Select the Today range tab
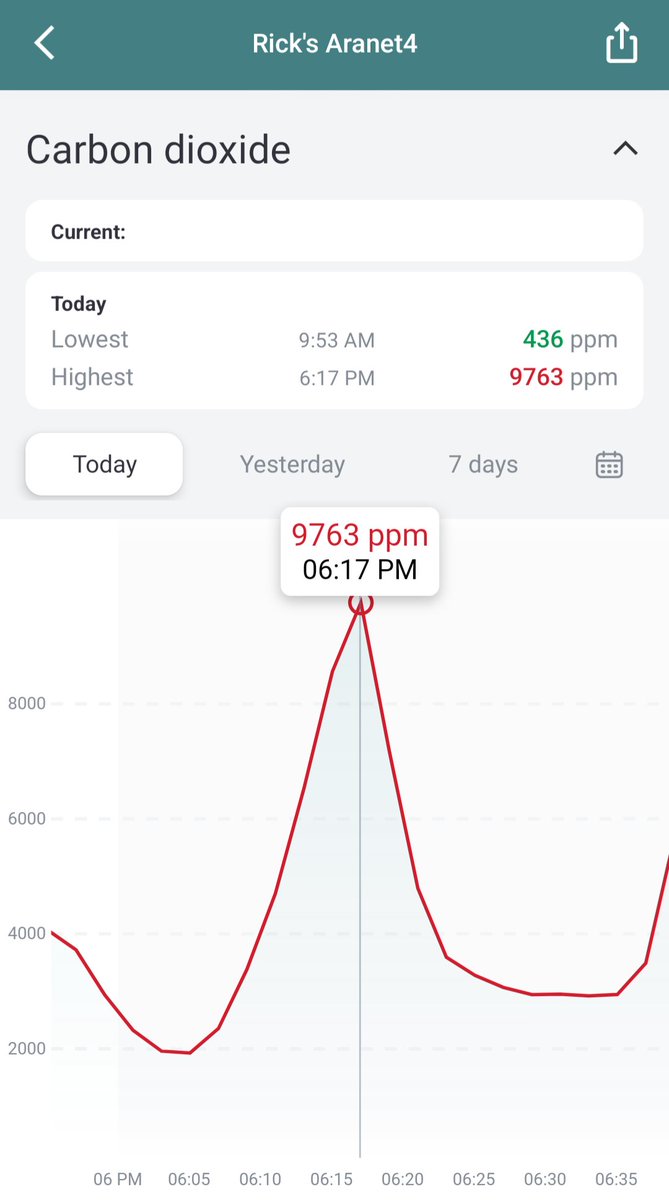 pyautogui.click(x=104, y=464)
